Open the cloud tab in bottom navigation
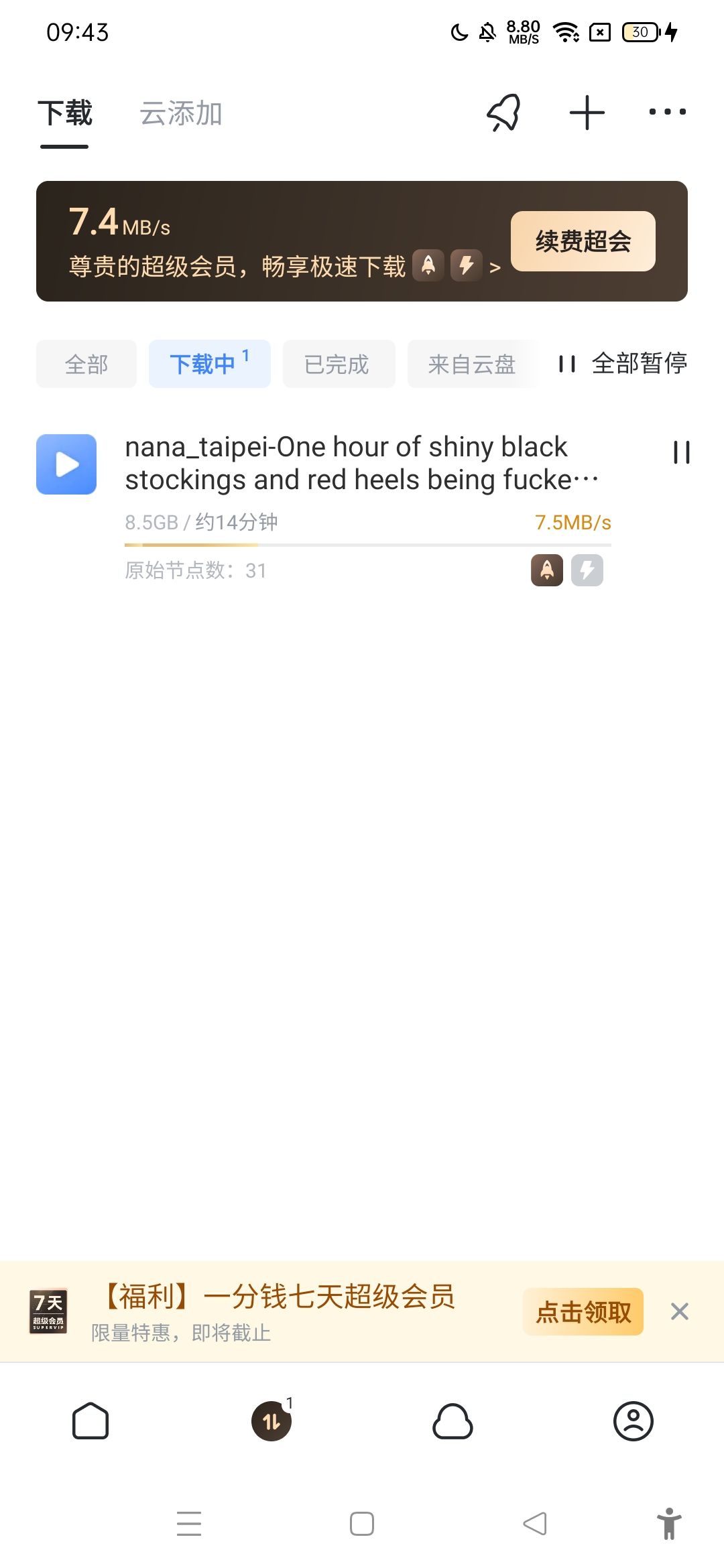This screenshot has width=724, height=1568. [x=452, y=1421]
